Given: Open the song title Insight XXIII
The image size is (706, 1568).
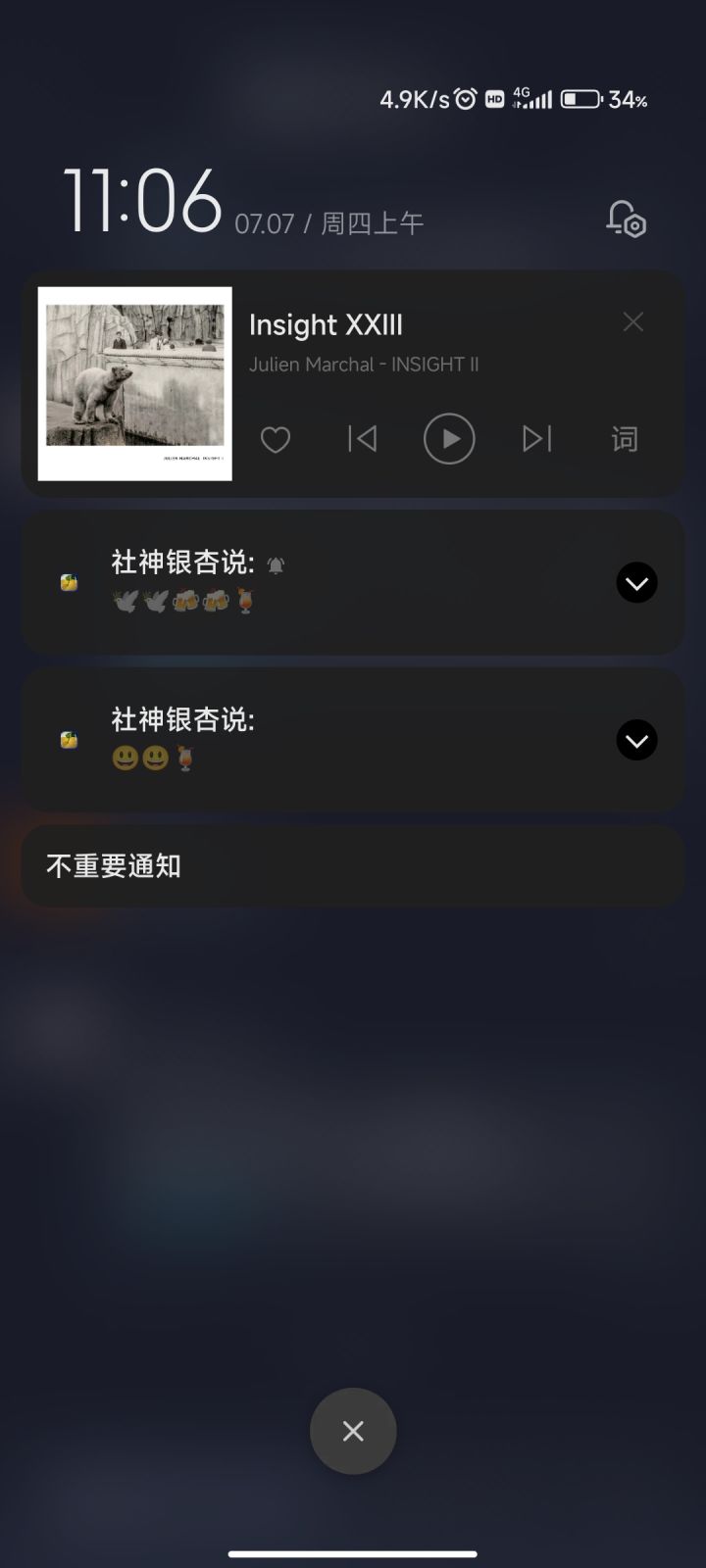Looking at the screenshot, I should [x=327, y=324].
